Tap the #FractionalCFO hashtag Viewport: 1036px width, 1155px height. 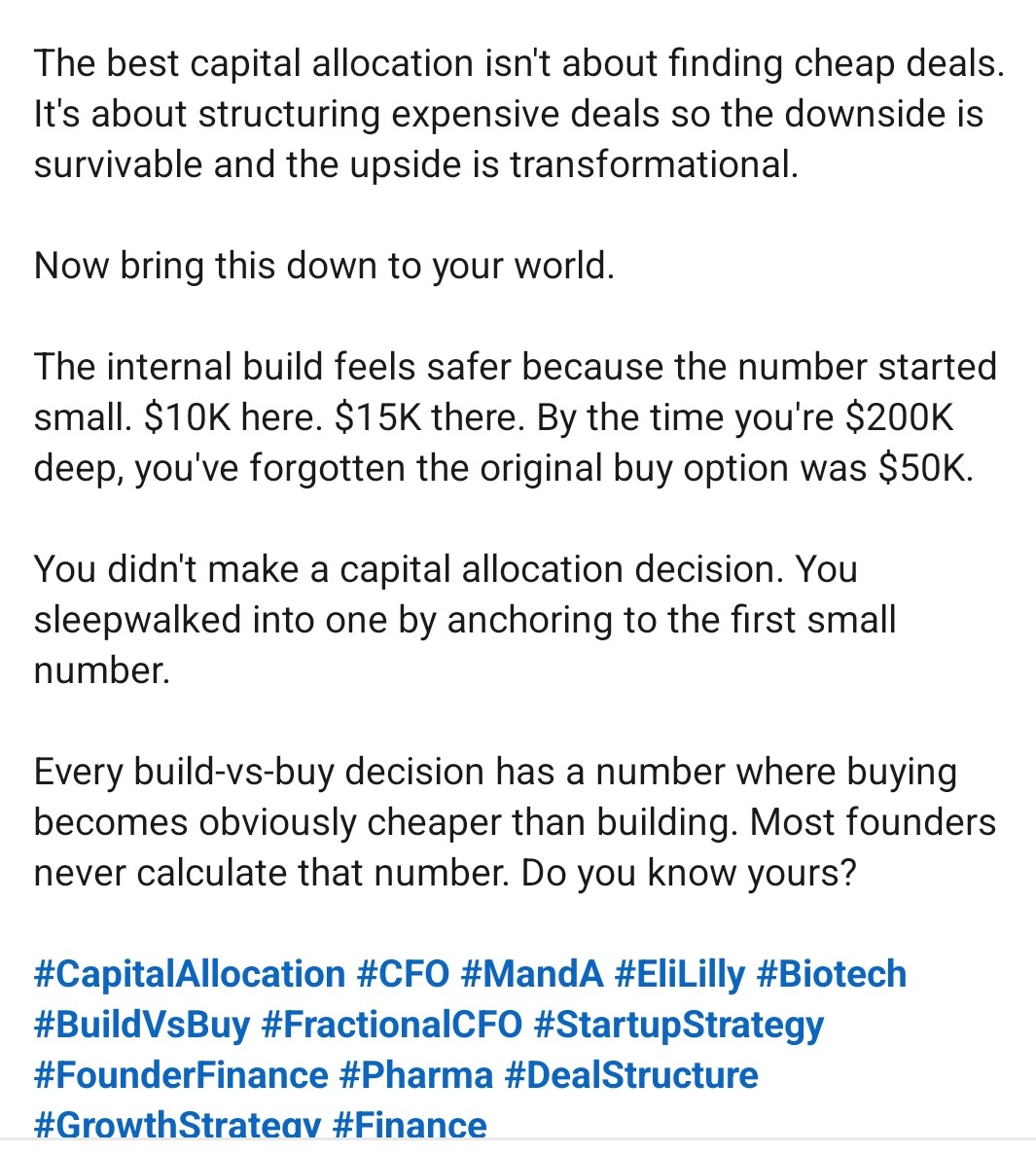click(x=392, y=1025)
